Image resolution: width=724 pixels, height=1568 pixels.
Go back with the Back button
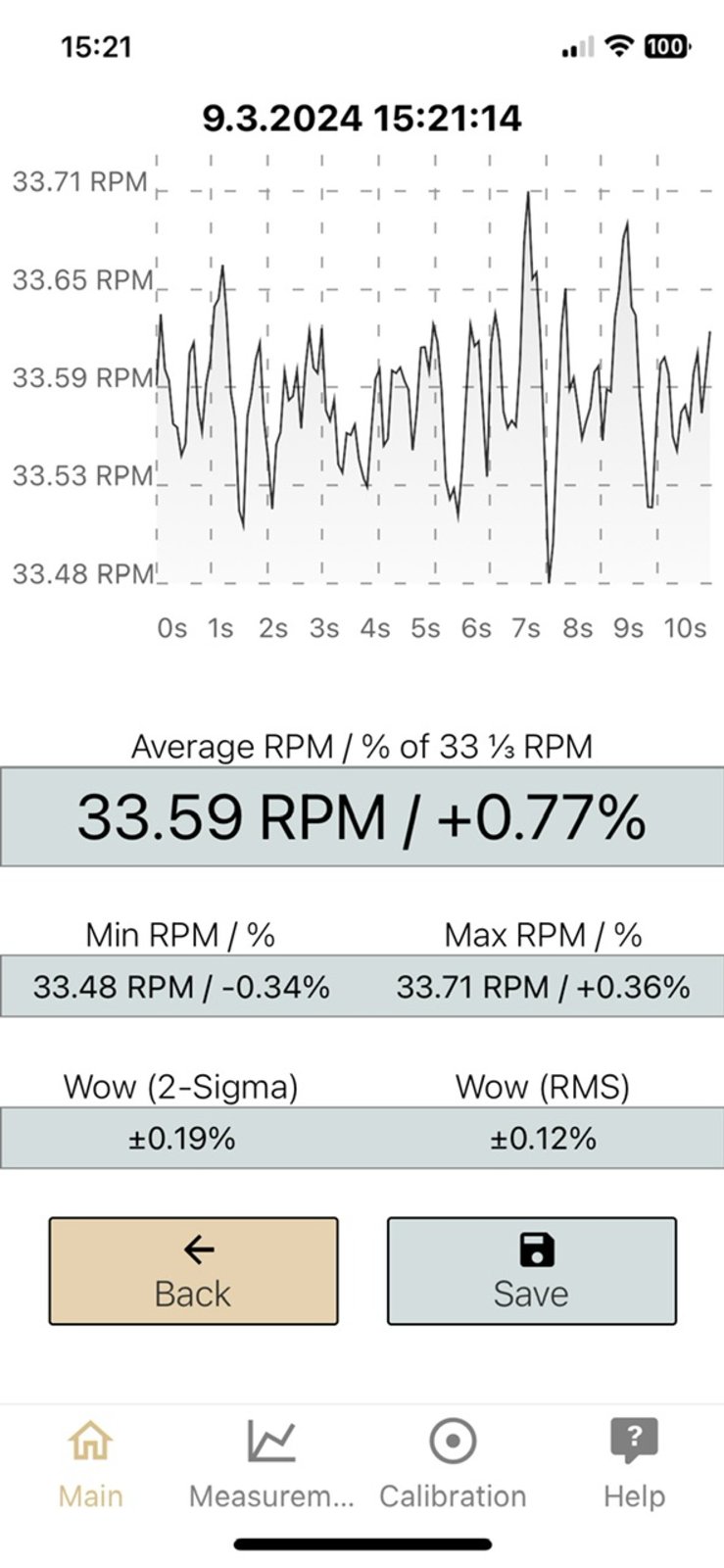tap(193, 1271)
